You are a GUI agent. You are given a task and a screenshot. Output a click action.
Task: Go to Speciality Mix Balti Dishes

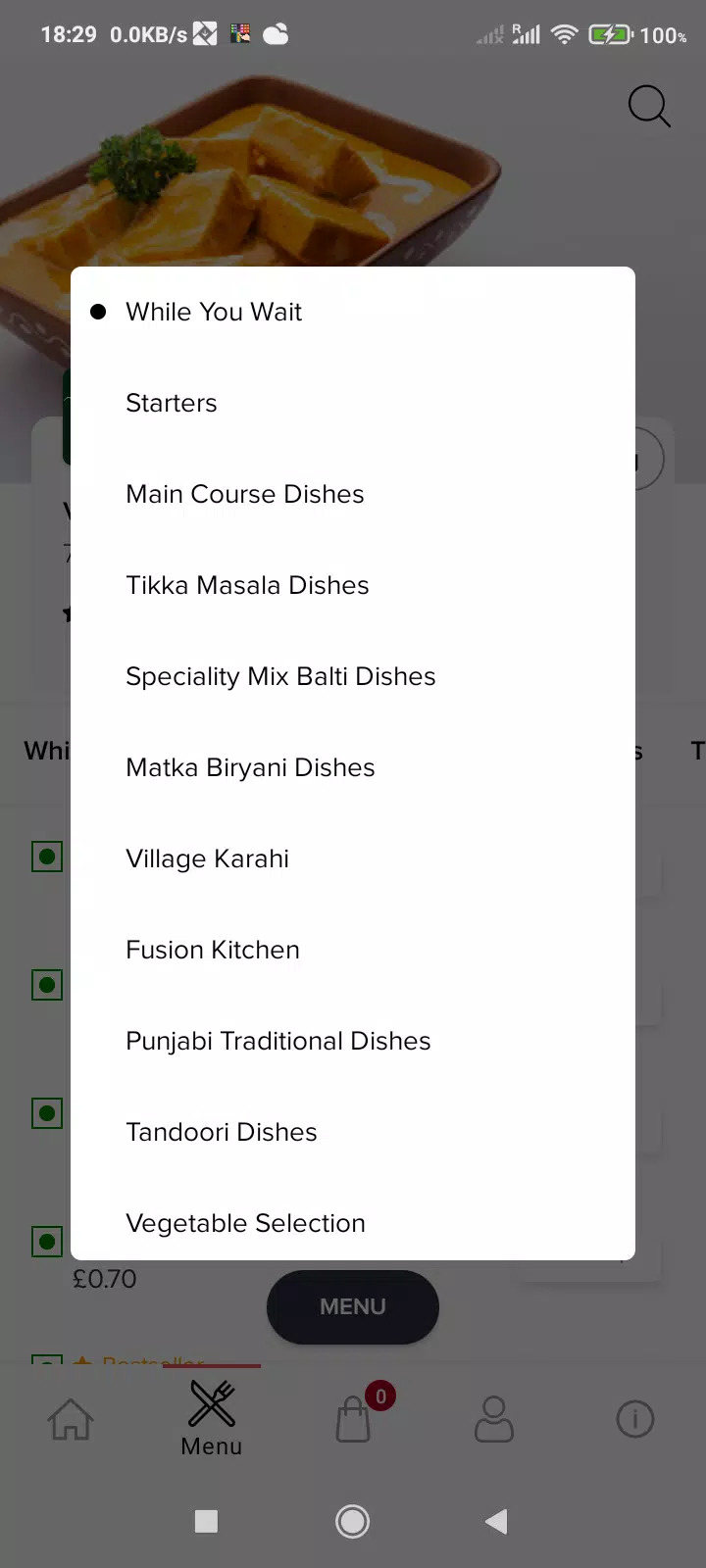click(x=280, y=676)
